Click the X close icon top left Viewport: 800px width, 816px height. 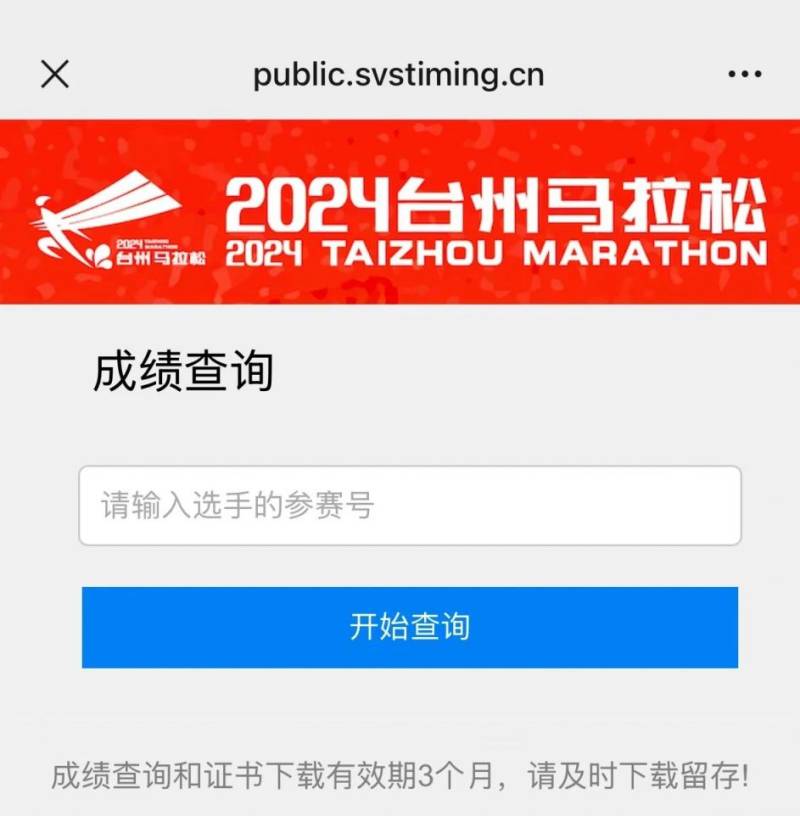point(55,73)
